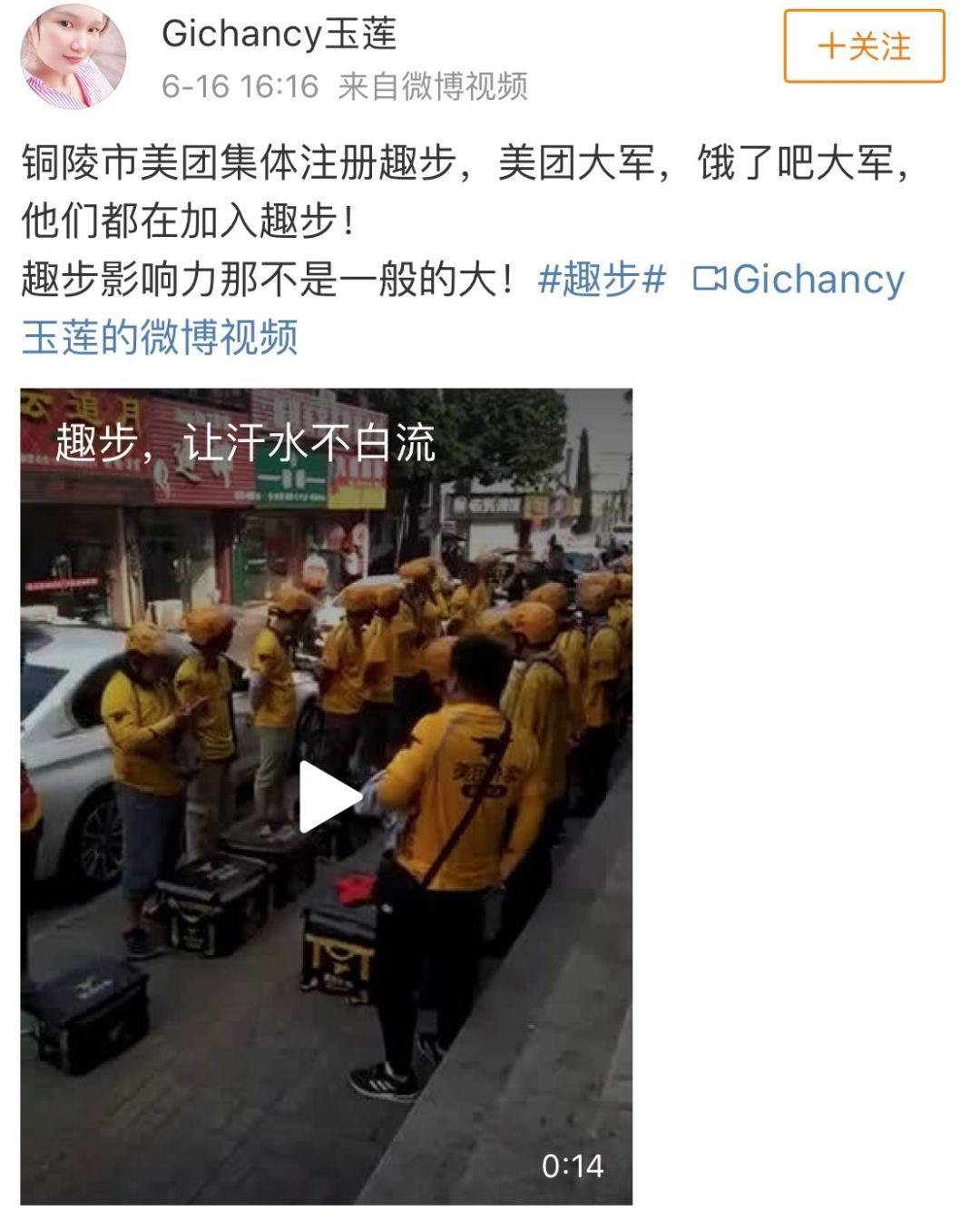Follow Gichancy玉莲 with the 关注 button

864,46
